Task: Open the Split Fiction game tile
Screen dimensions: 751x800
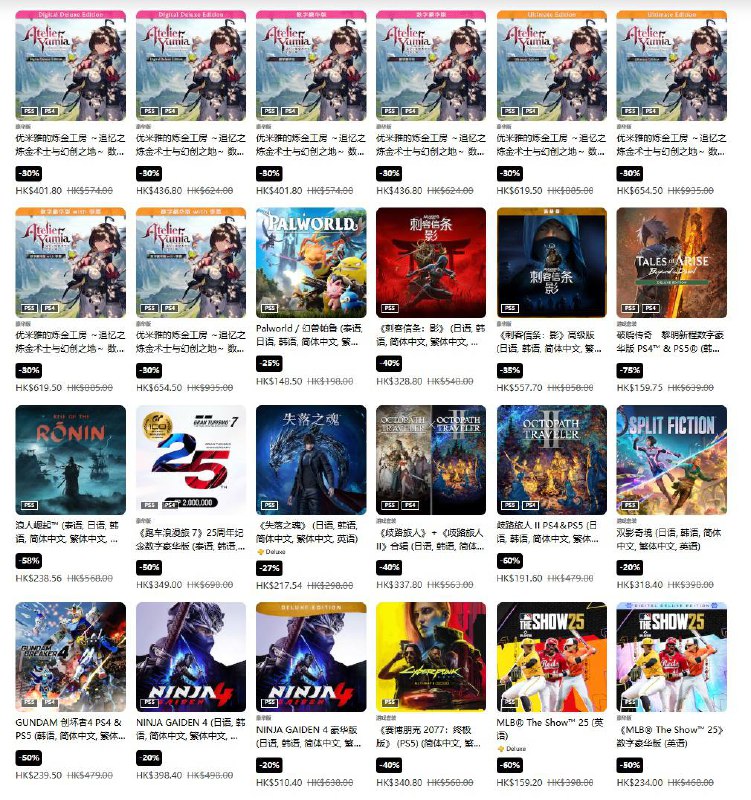Action: point(671,459)
